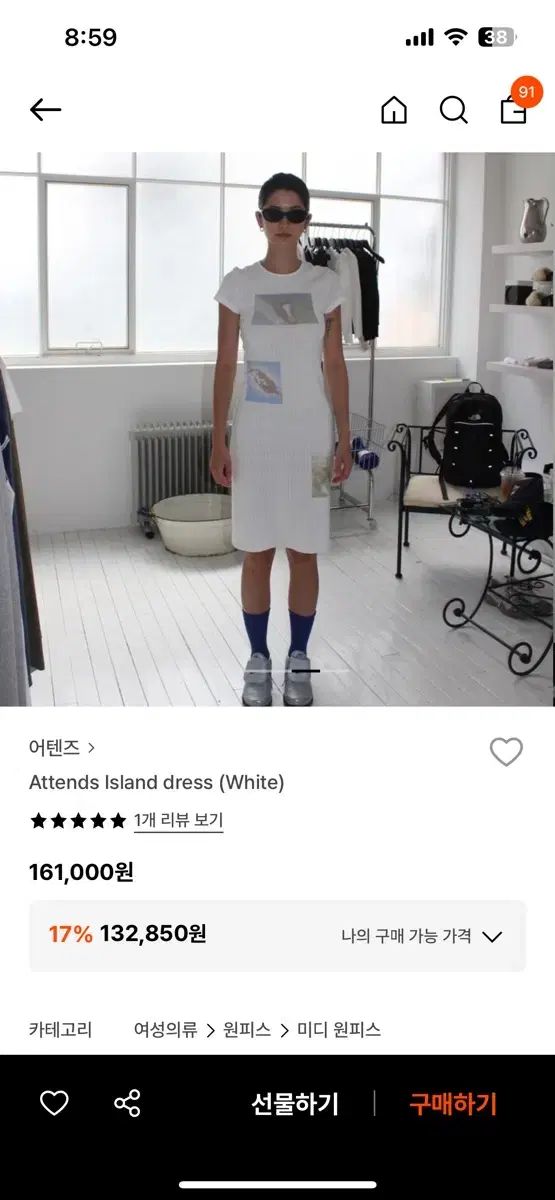Share this product via the share icon
The width and height of the screenshot is (555, 1200).
127,1104
